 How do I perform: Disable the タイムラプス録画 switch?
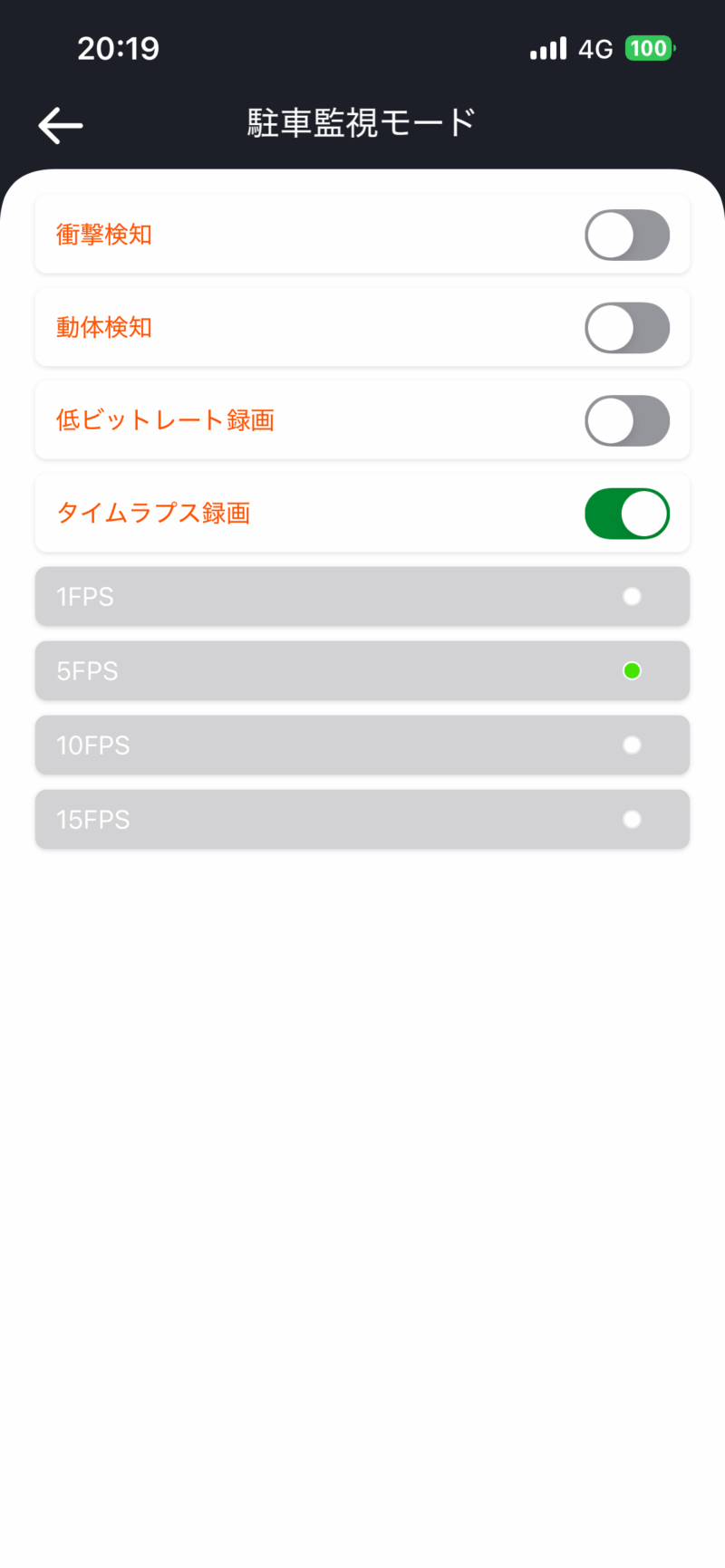click(627, 514)
